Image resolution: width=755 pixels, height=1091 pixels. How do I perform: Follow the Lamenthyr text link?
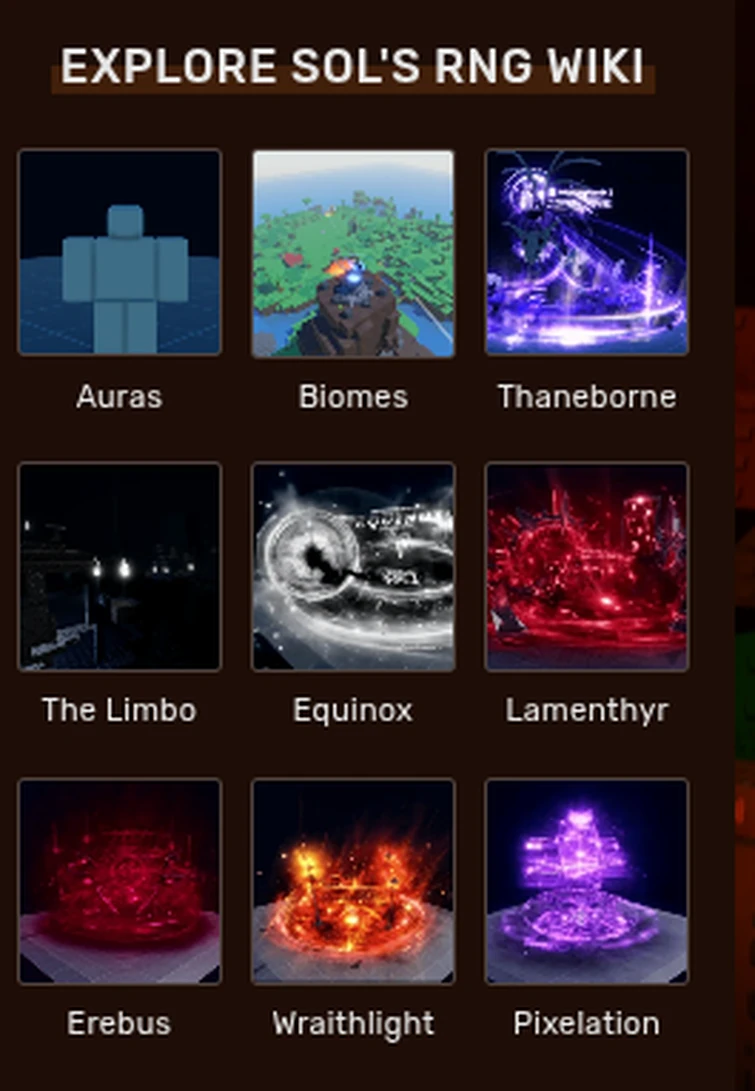coord(586,710)
